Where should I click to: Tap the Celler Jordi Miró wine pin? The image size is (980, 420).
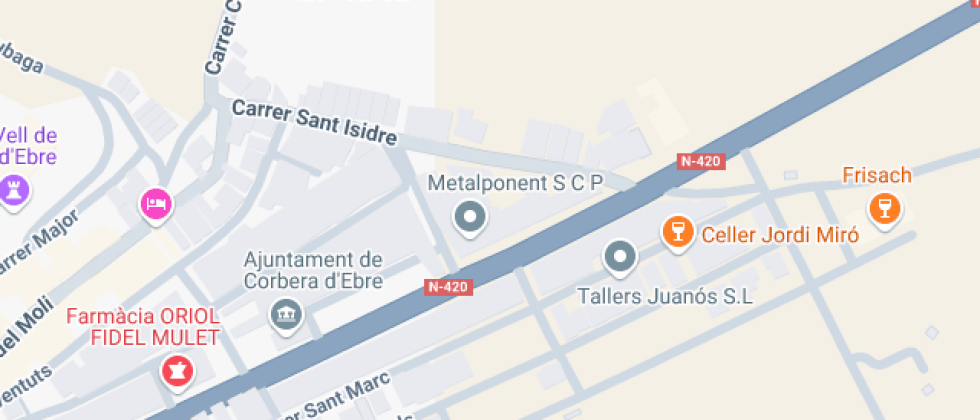(x=678, y=233)
